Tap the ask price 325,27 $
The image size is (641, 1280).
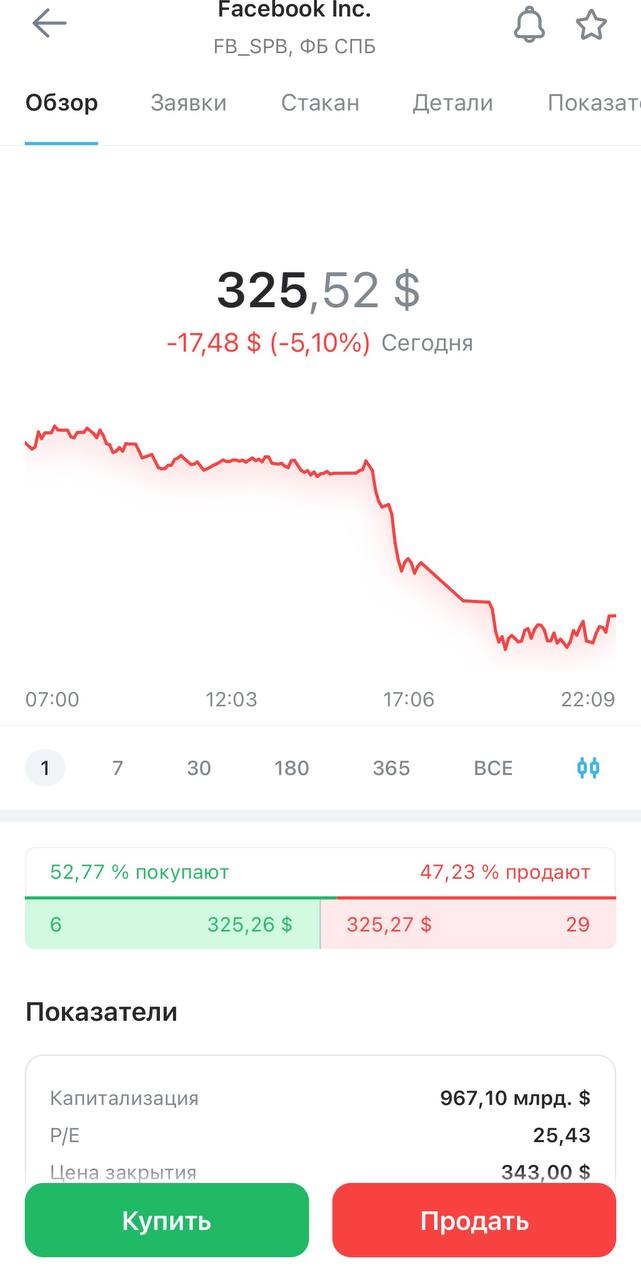389,925
